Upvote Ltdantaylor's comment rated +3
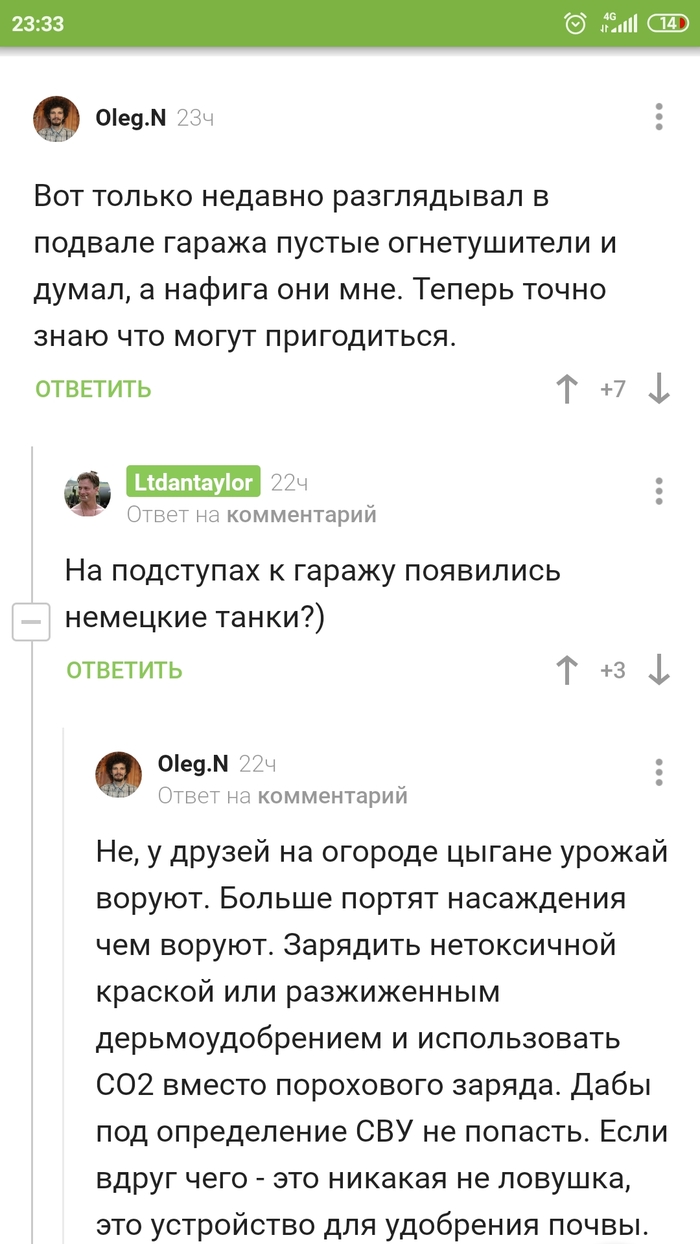Image resolution: width=700 pixels, height=1244 pixels. point(567,670)
